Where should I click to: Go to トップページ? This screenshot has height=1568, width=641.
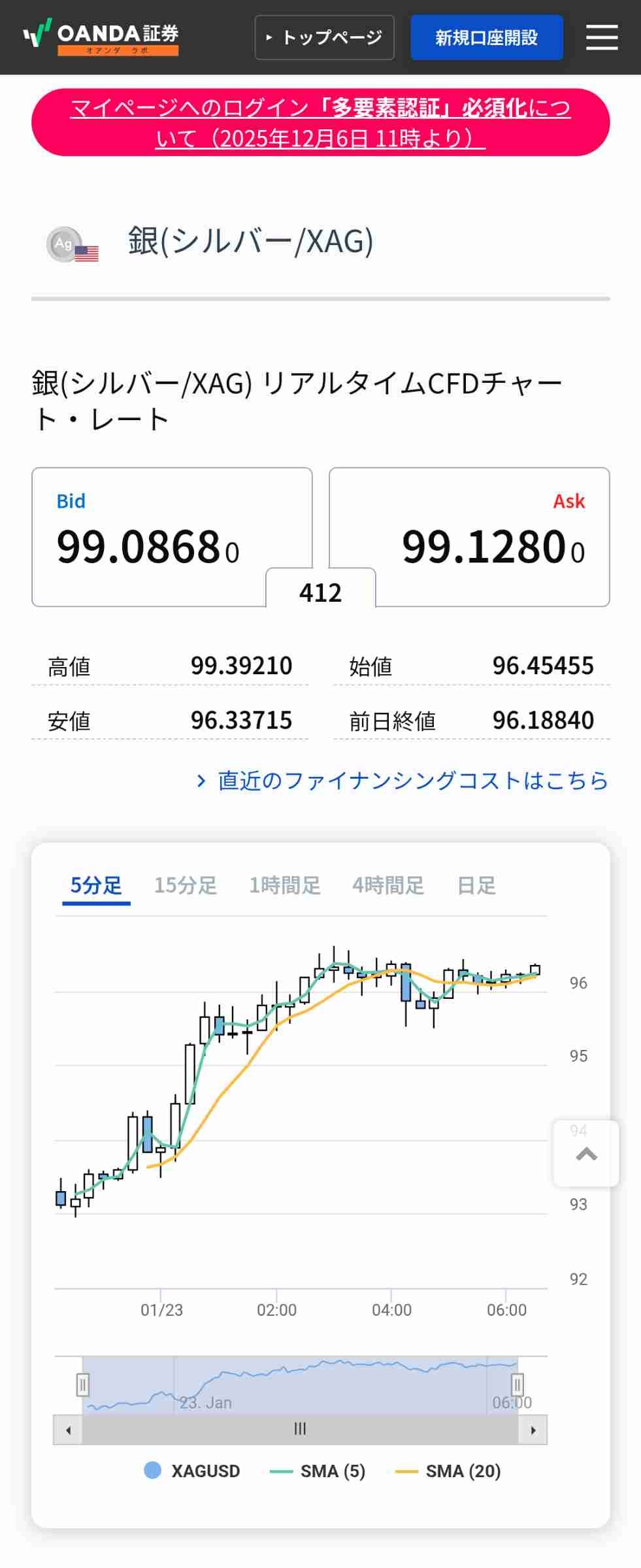(324, 37)
